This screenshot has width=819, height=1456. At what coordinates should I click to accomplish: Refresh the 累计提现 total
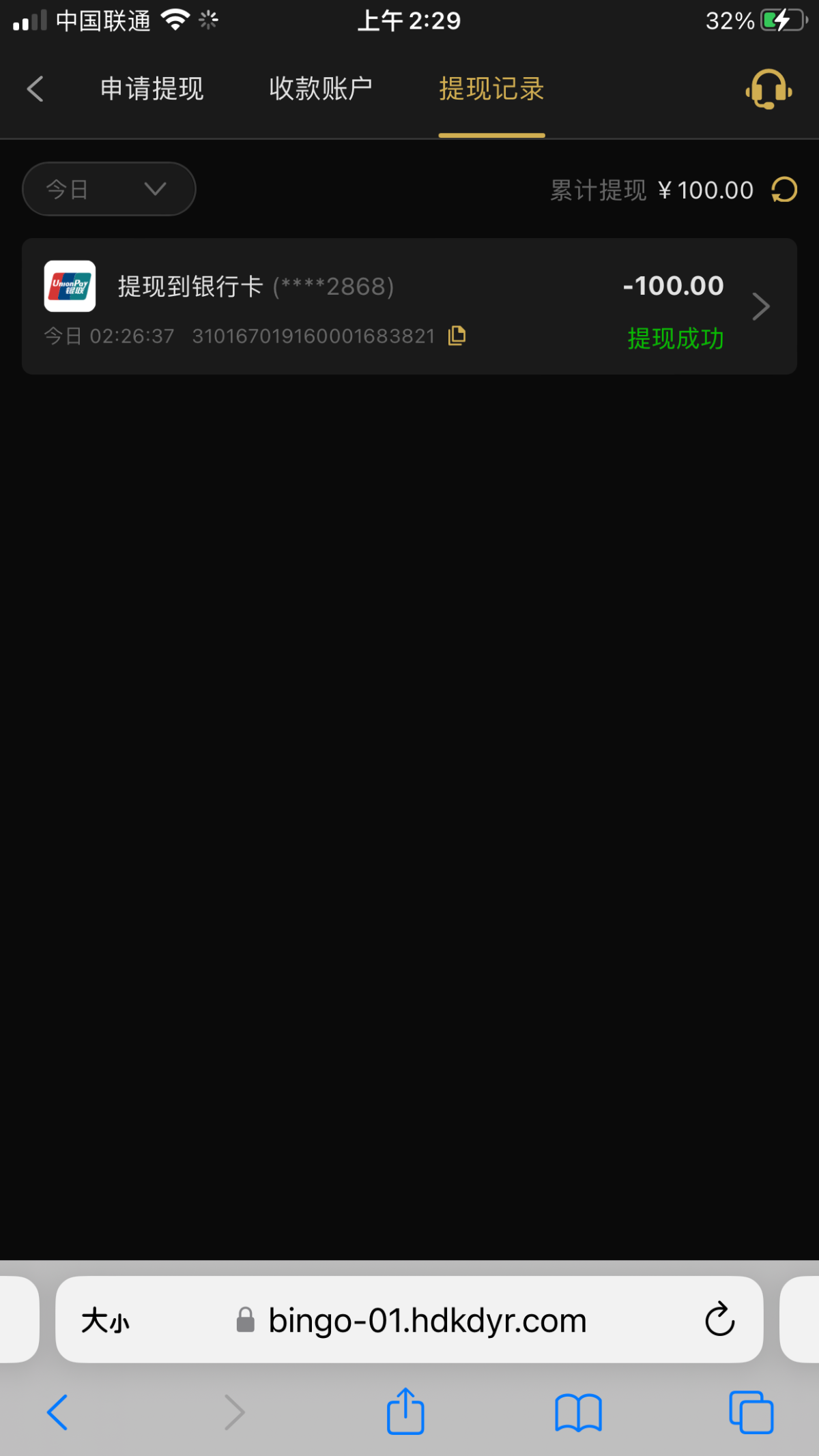(x=784, y=190)
